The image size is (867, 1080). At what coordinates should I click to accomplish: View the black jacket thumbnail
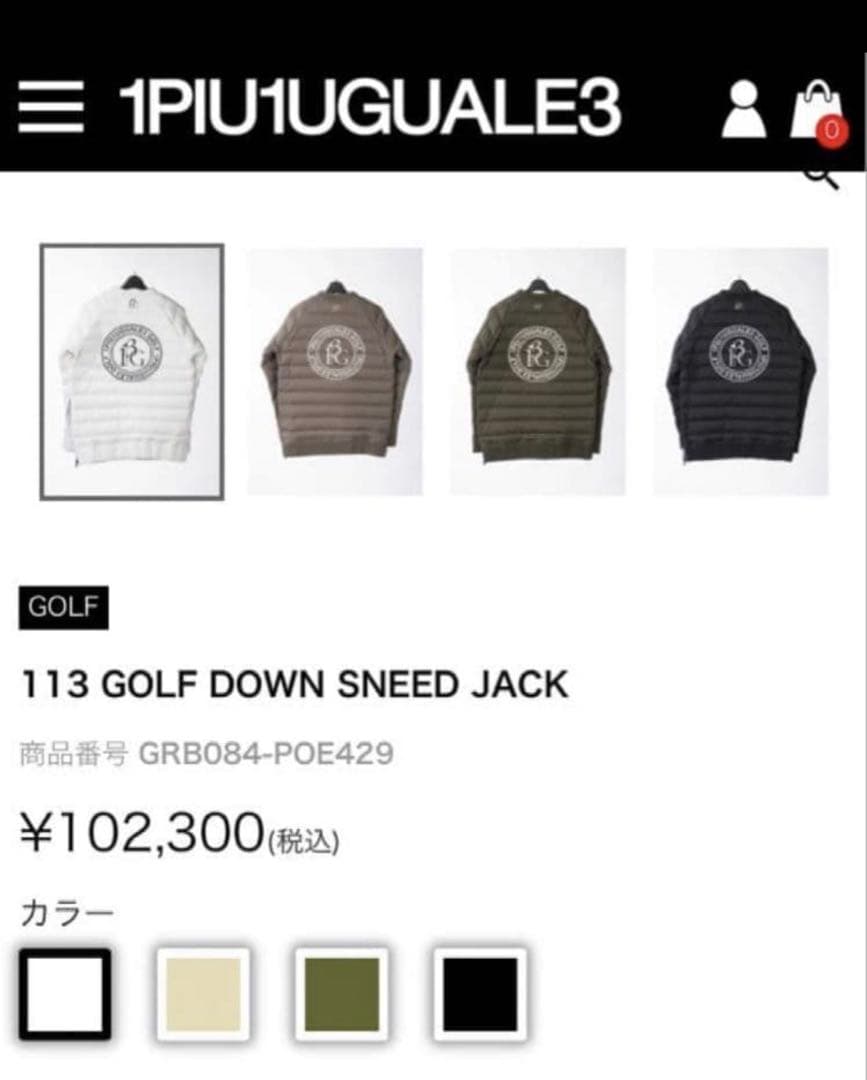click(x=741, y=371)
